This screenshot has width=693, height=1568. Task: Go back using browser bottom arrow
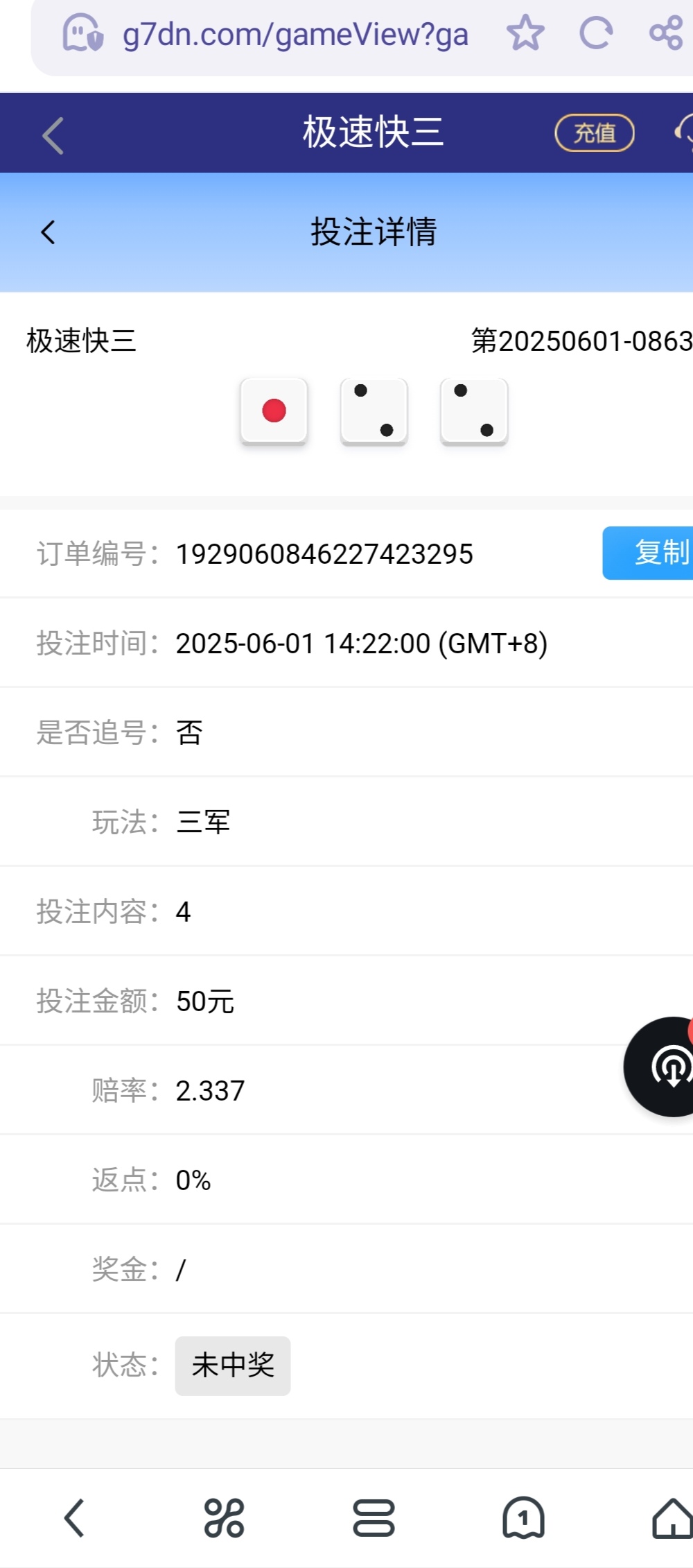75,1518
